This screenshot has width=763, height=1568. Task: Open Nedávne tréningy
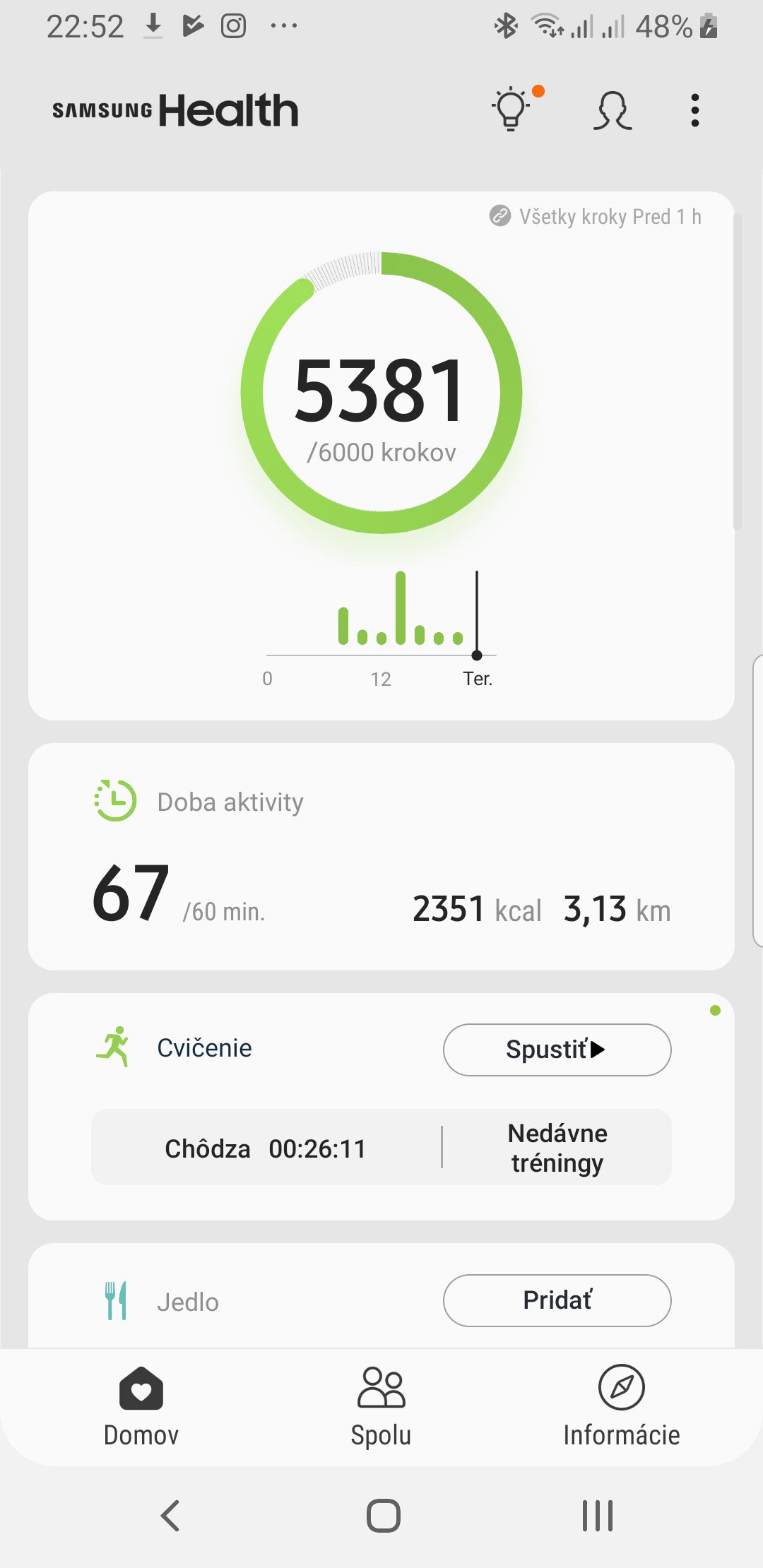pos(557,1148)
